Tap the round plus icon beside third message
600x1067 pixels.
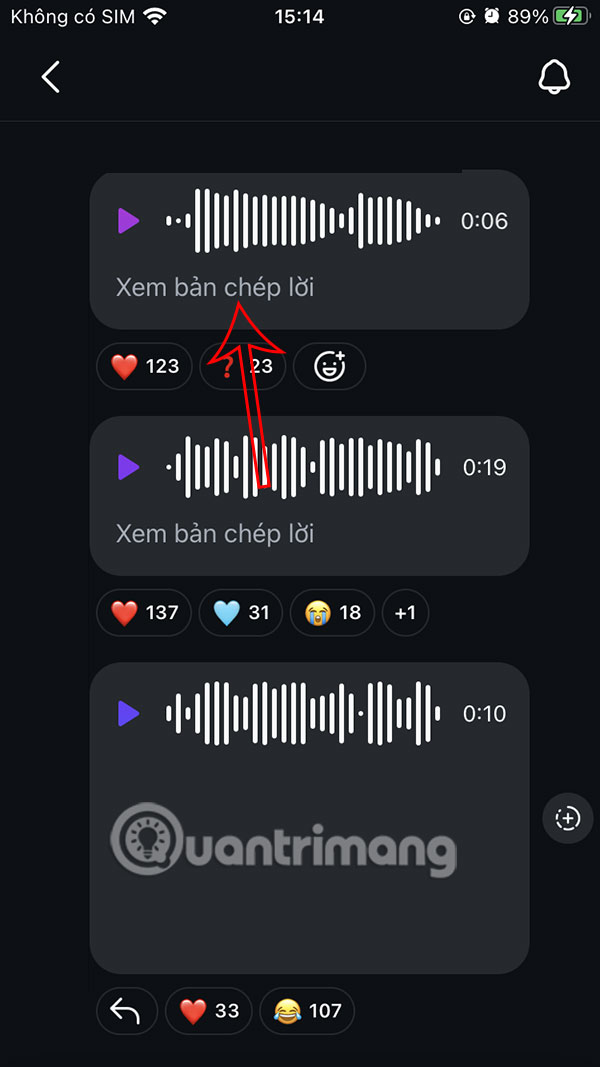[x=567, y=819]
